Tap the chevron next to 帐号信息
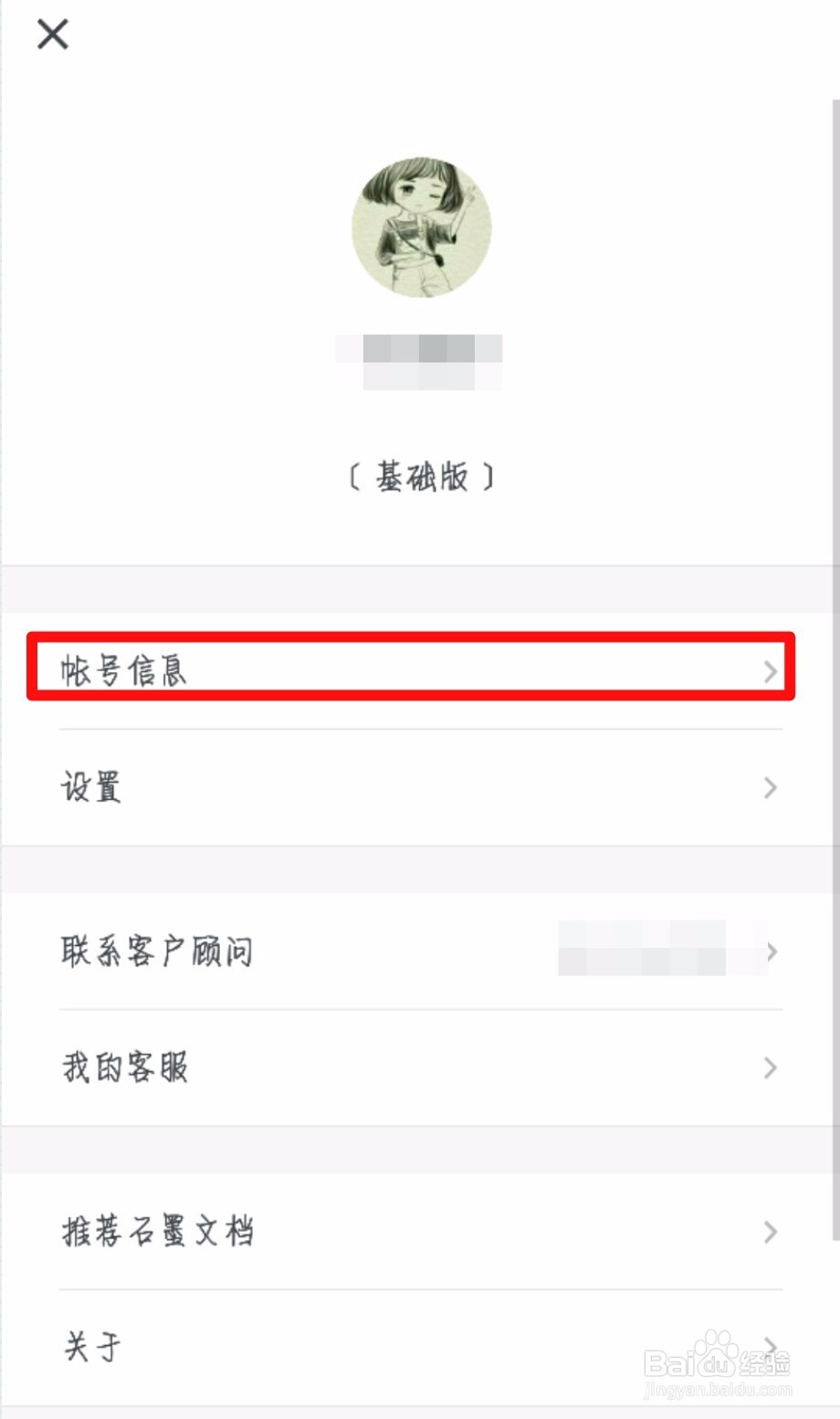 coord(768,671)
